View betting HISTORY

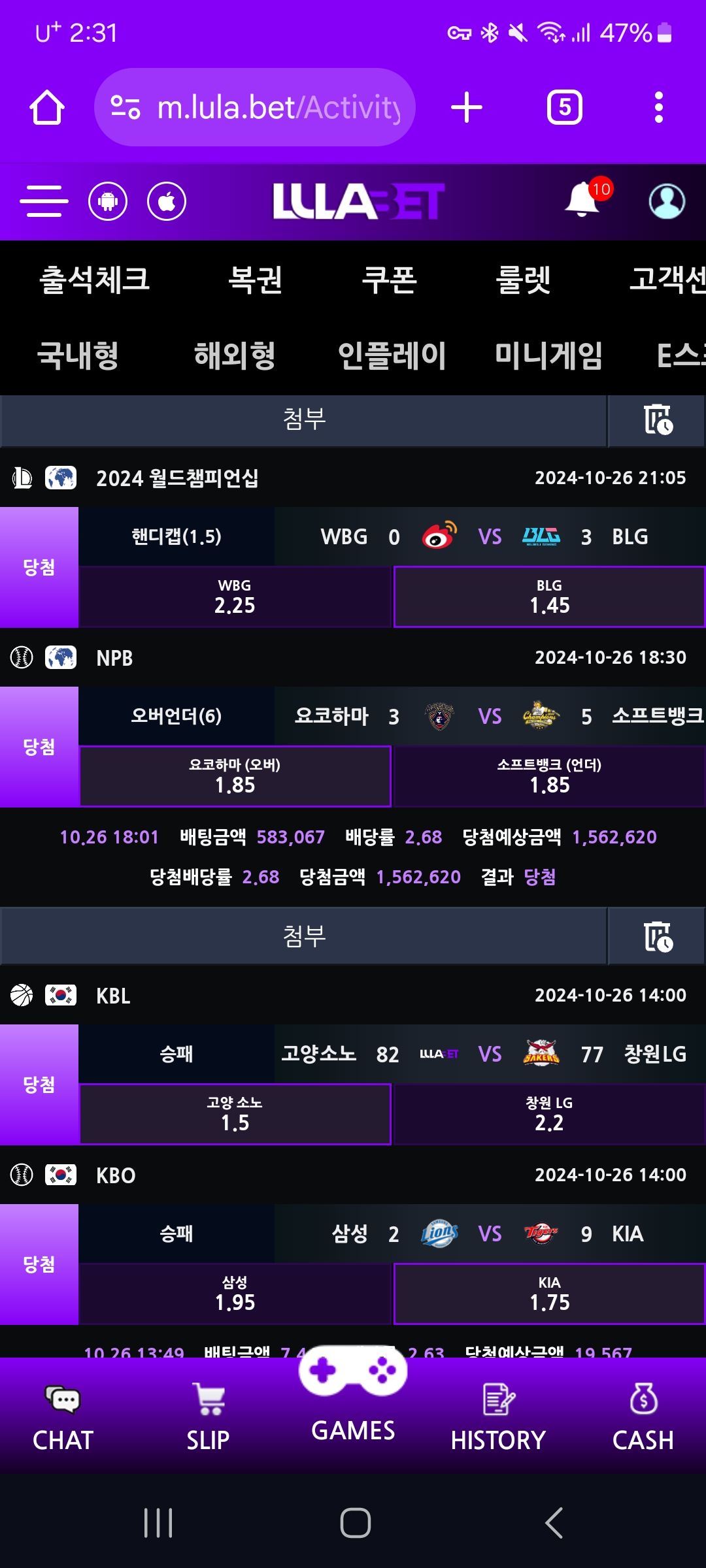[498, 1416]
